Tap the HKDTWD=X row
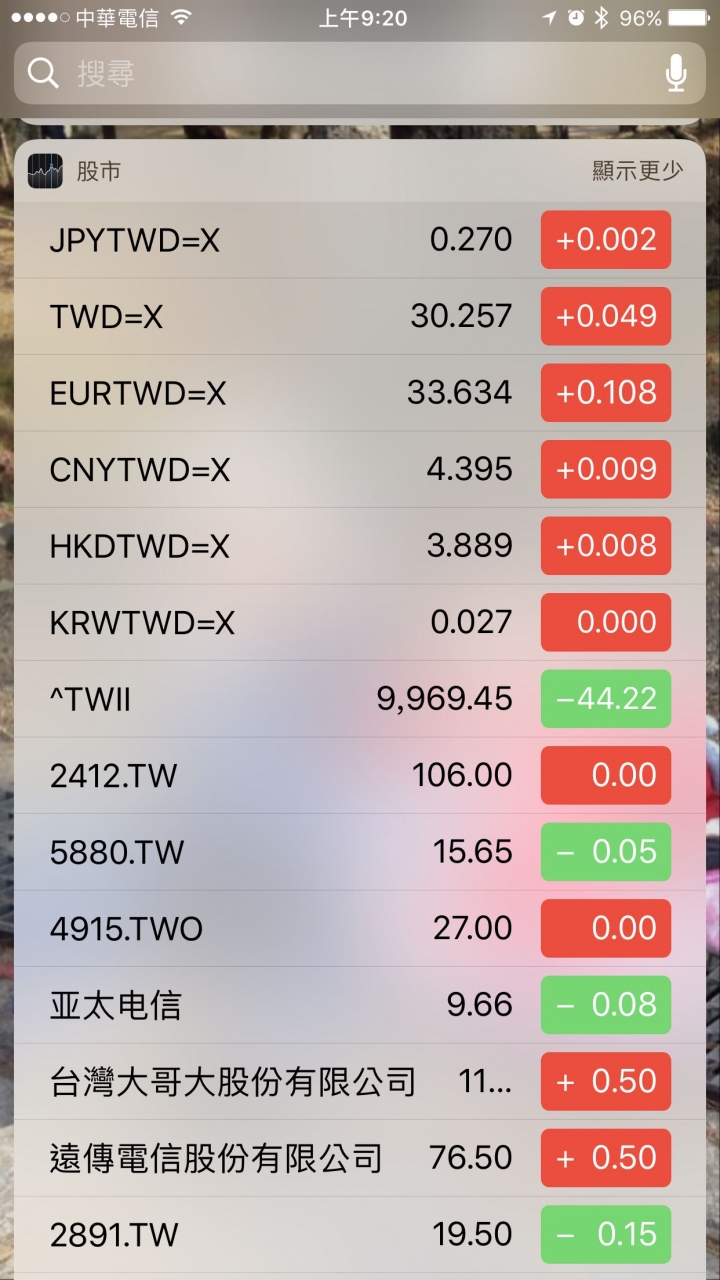720x1280 pixels. pos(360,546)
